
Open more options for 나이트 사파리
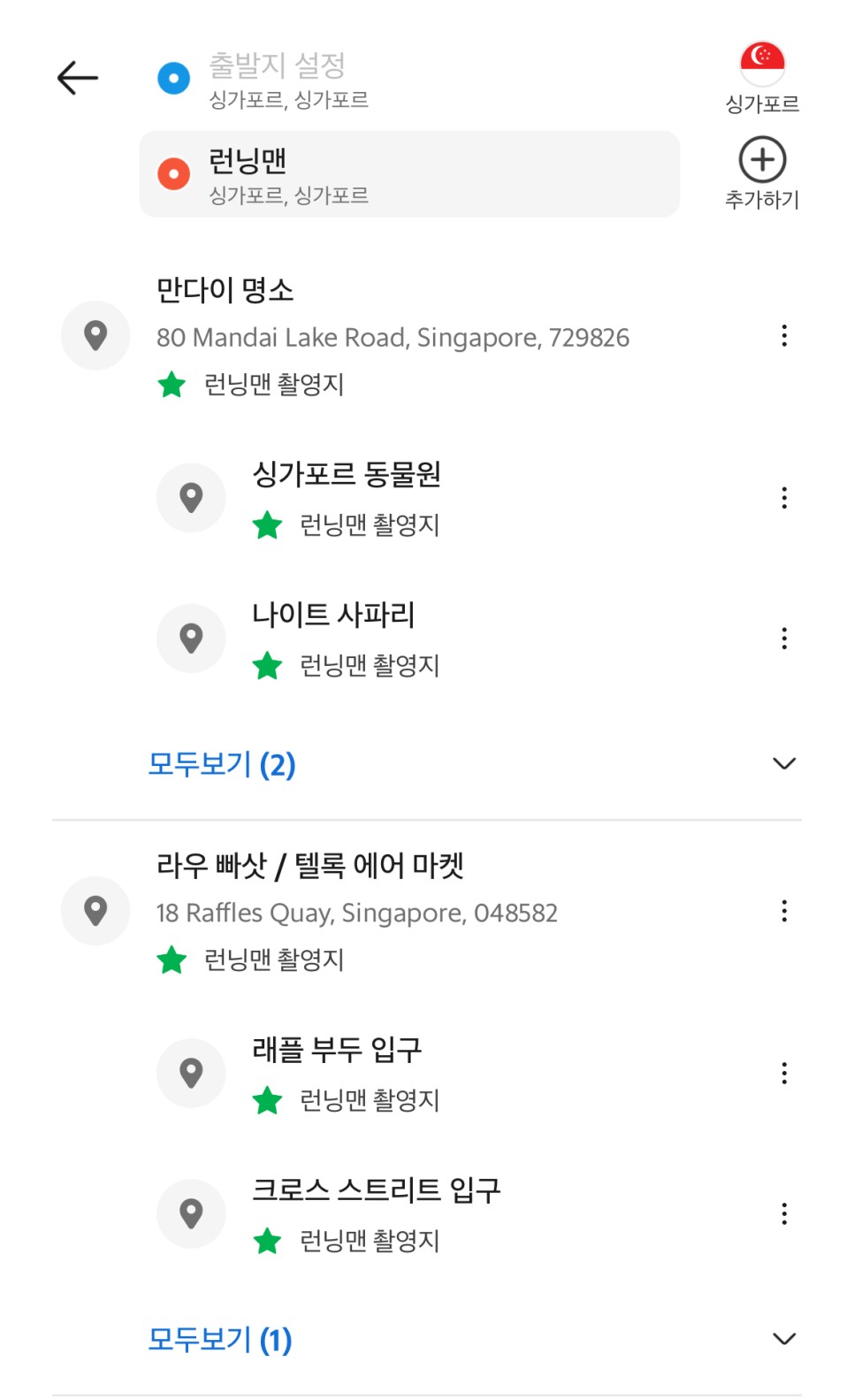pos(784,639)
